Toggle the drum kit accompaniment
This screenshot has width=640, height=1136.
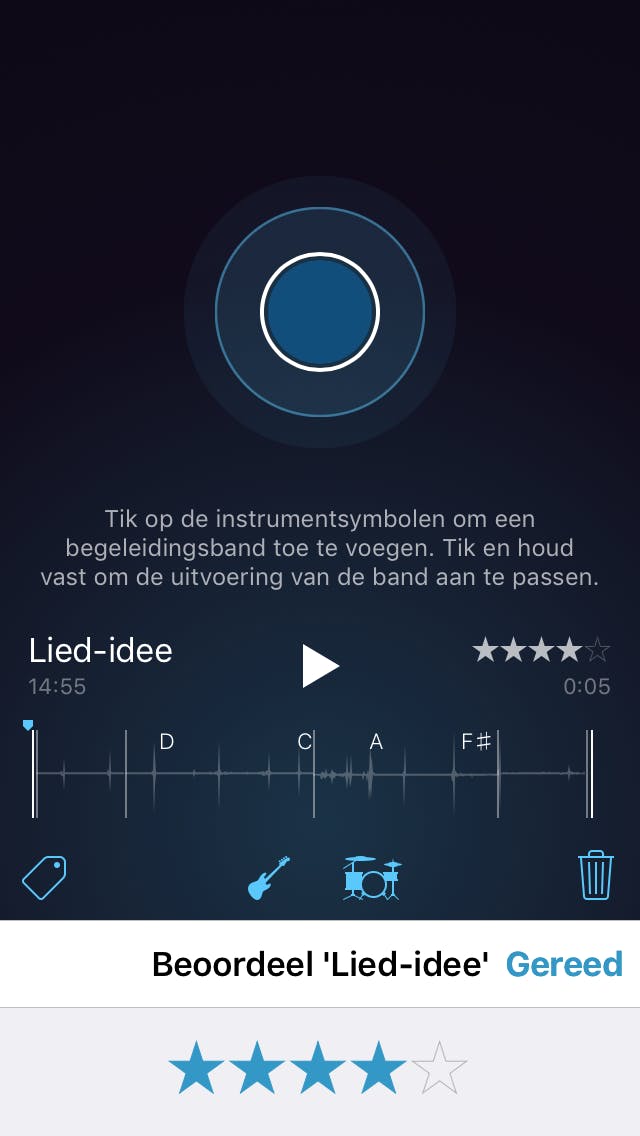click(372, 878)
